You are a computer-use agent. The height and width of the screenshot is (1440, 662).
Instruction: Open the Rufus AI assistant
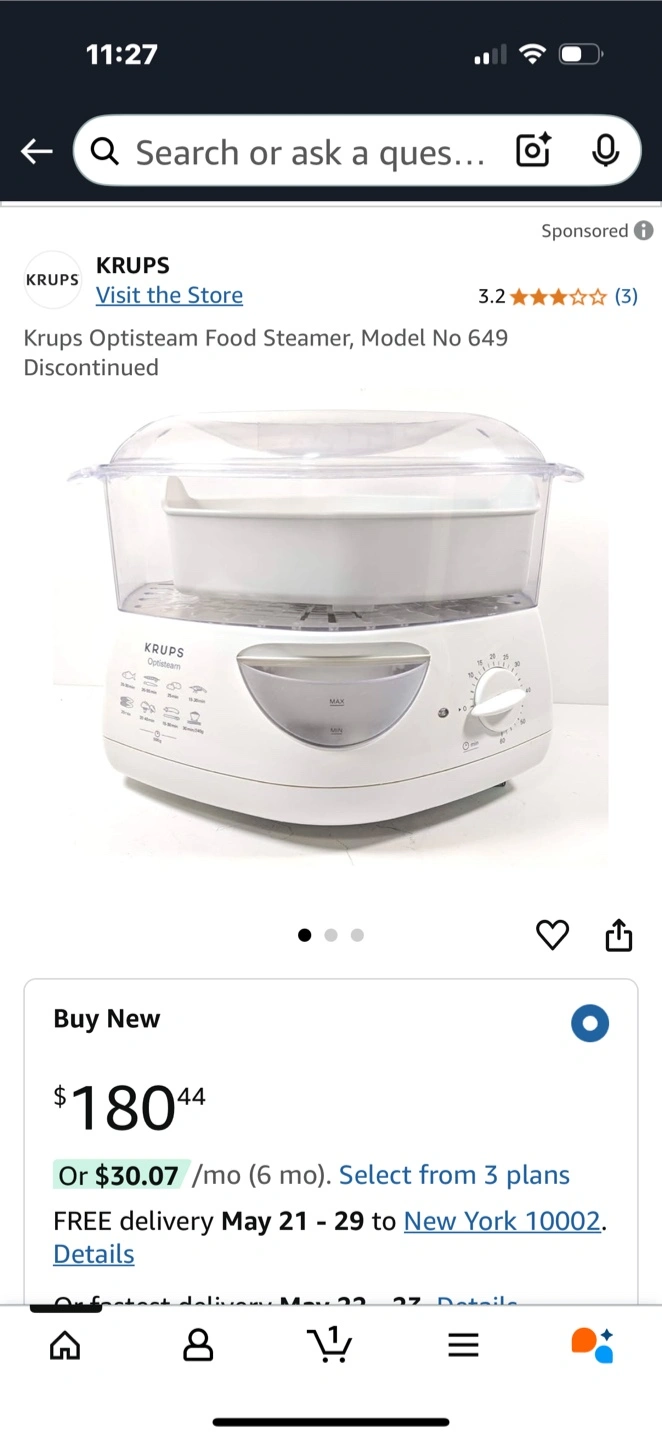(x=593, y=1345)
